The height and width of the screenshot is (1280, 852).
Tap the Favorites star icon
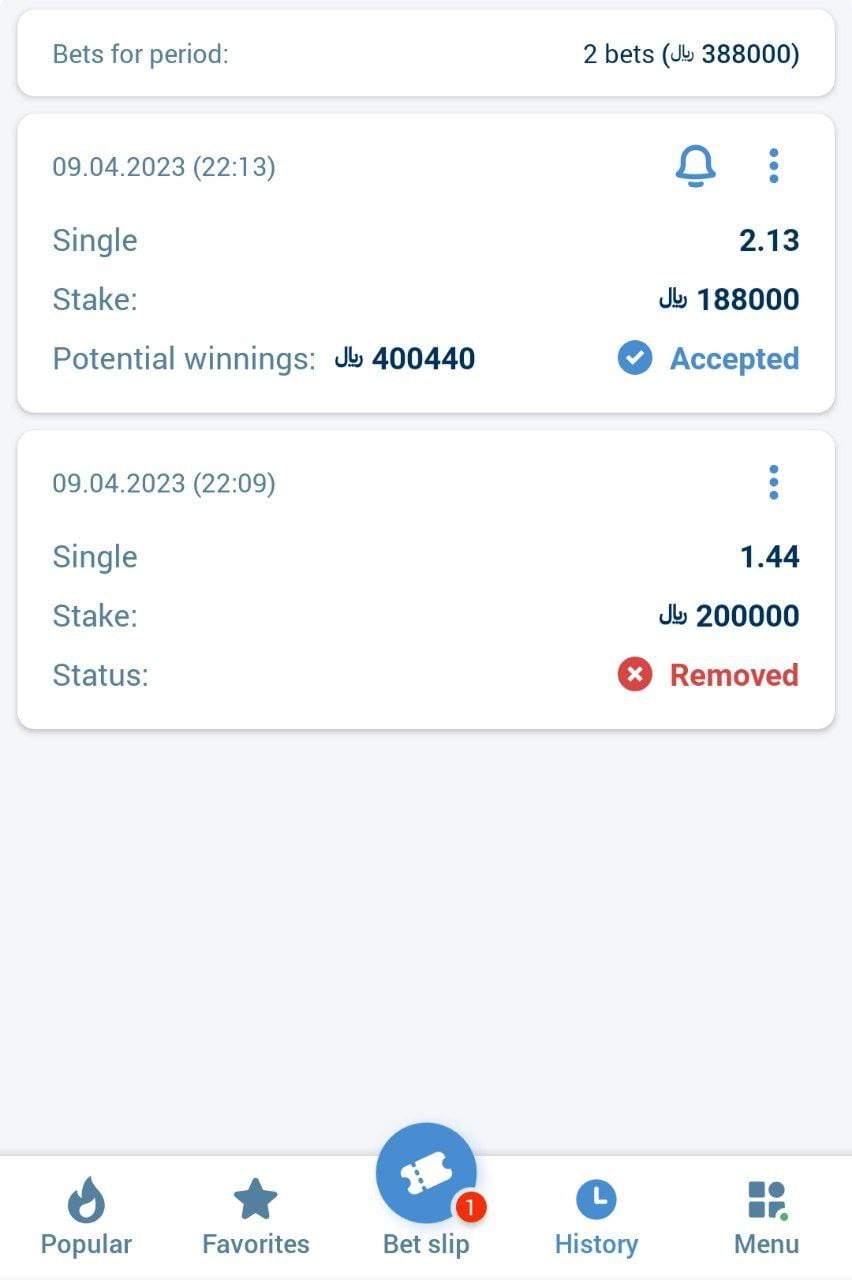tap(255, 1197)
